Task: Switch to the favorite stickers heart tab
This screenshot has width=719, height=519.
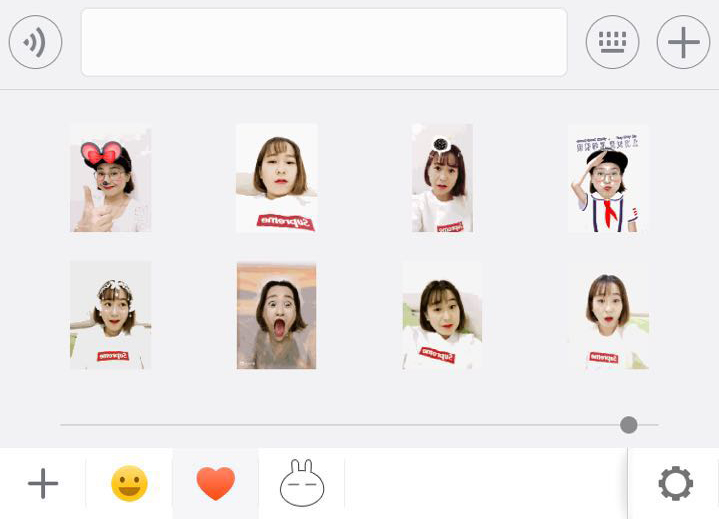Action: click(215, 484)
